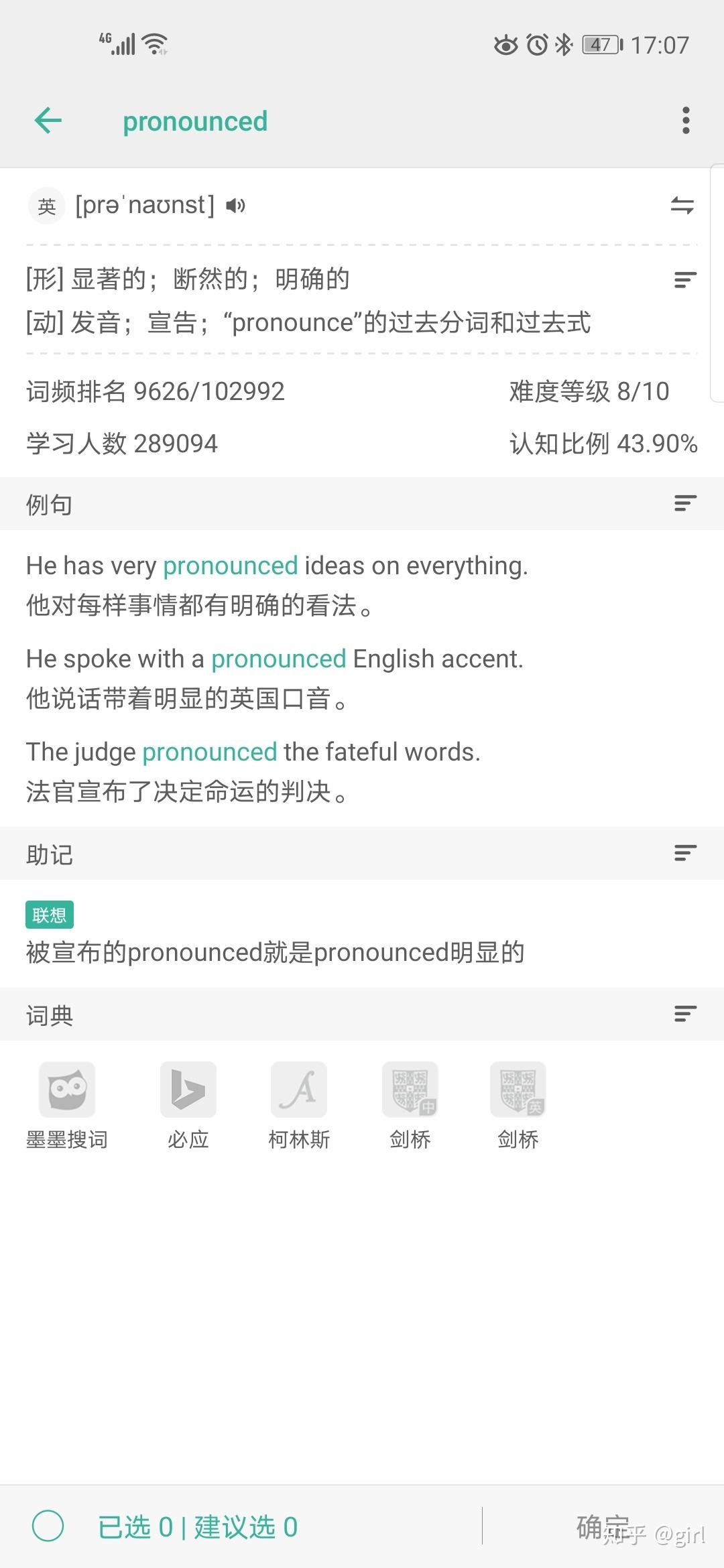
Task: Tap the swap arrows icon beside phonetics
Action: [682, 205]
